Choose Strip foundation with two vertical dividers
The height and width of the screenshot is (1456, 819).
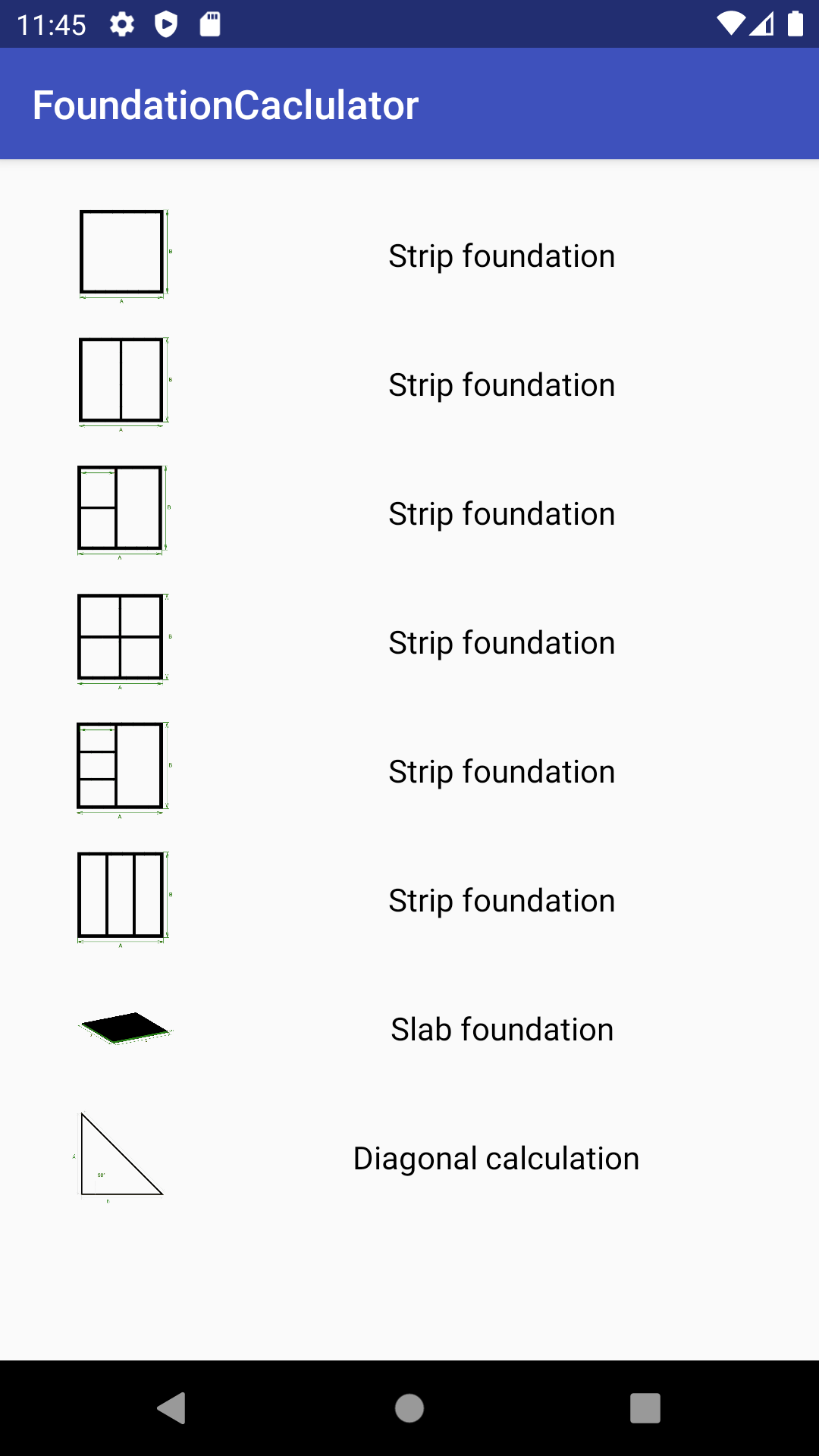tap(409, 900)
